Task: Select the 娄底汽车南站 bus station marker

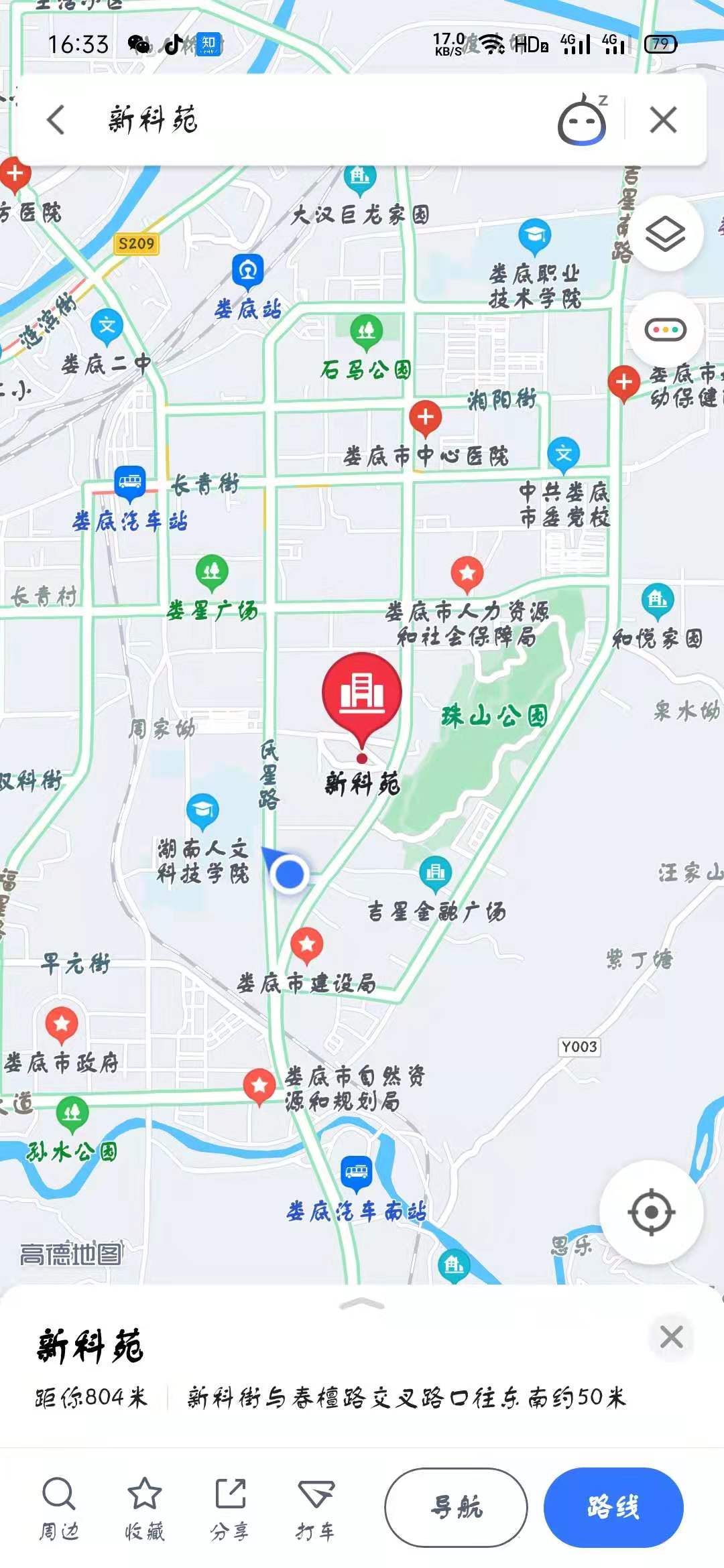Action: (x=356, y=1171)
